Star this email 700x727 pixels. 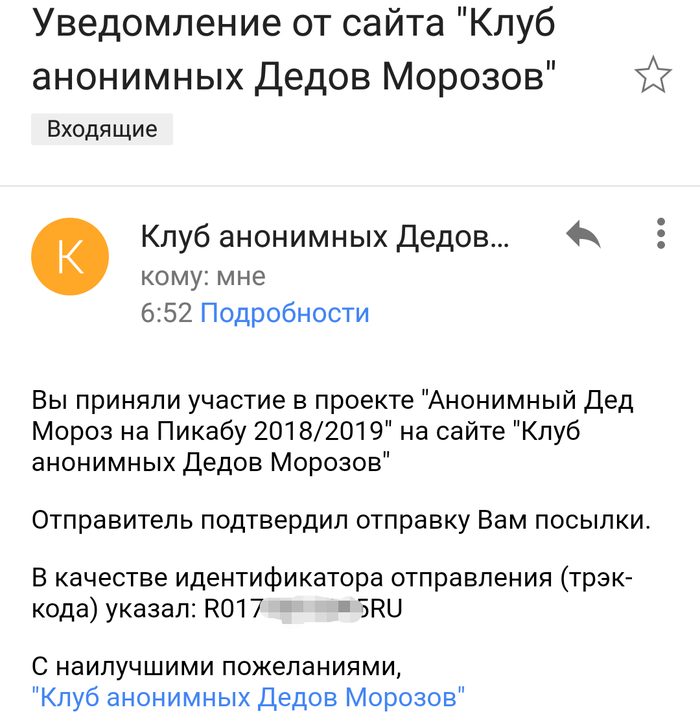652,76
